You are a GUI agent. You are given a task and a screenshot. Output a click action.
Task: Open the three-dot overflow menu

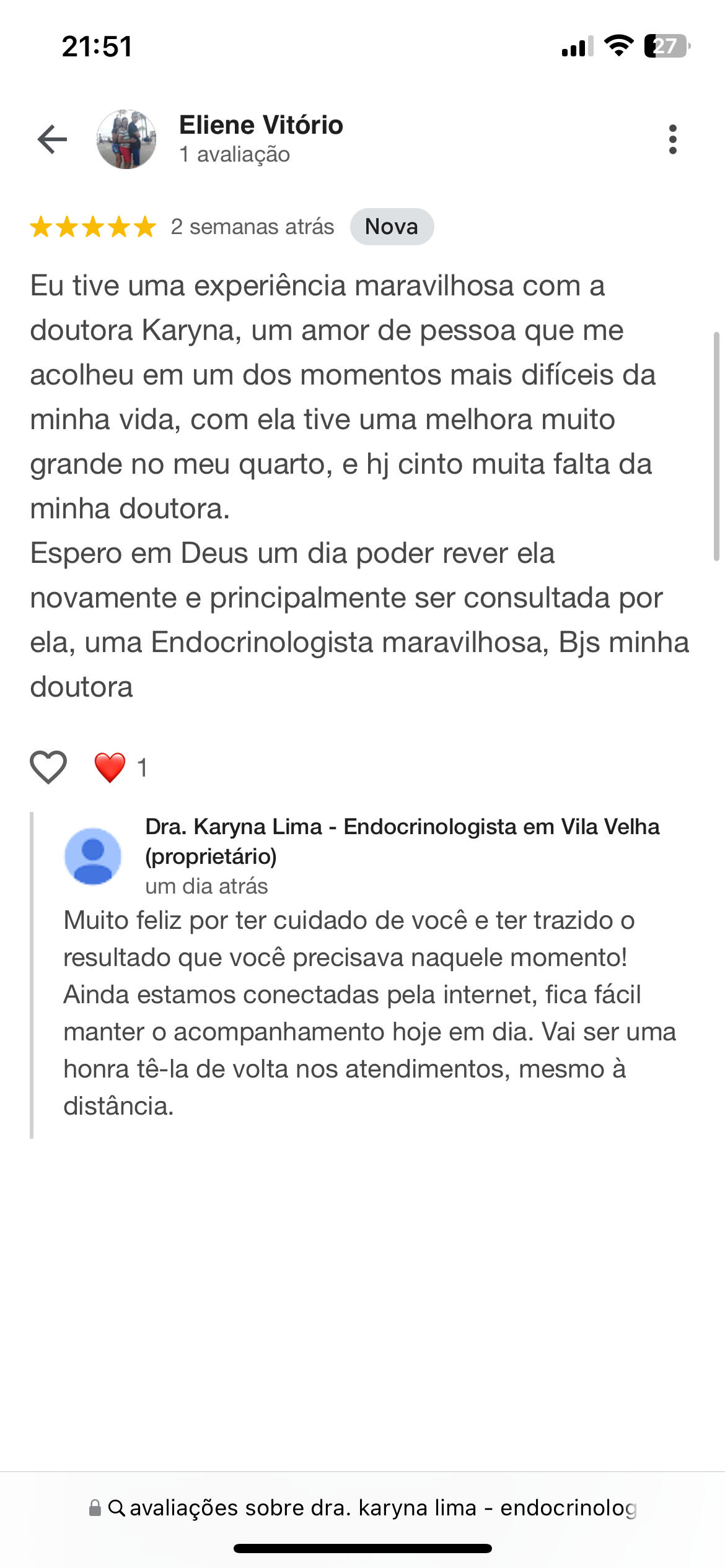[x=672, y=139]
